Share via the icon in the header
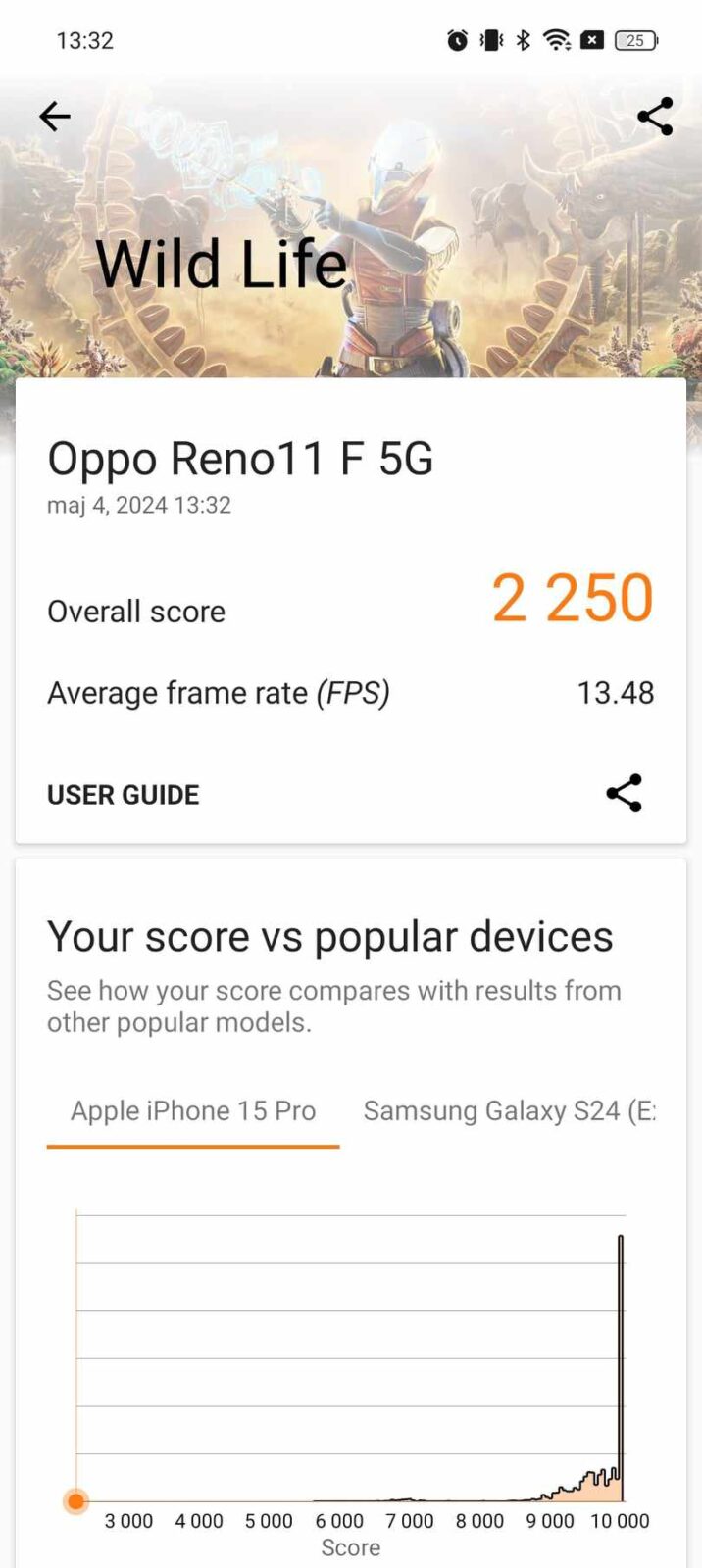This screenshot has height=1568, width=702. click(654, 117)
